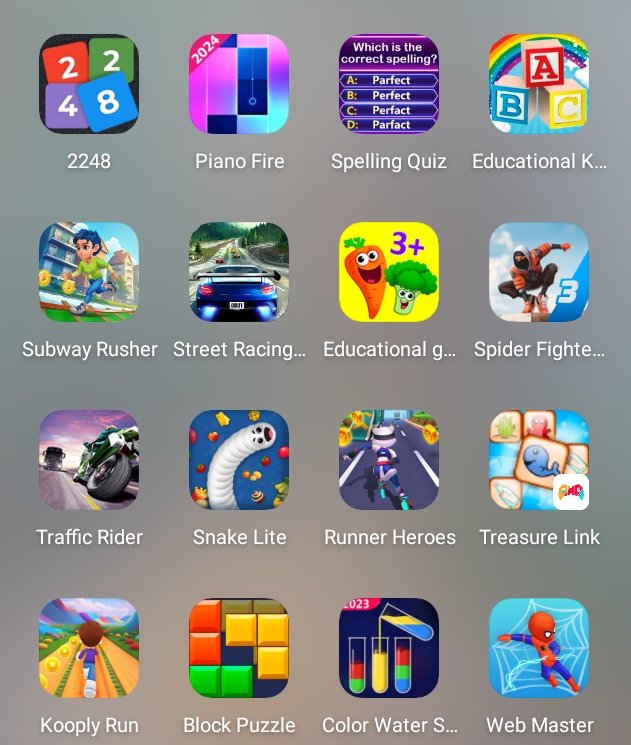Start Kooply Run
The height and width of the screenshot is (745, 631).
click(x=89, y=648)
